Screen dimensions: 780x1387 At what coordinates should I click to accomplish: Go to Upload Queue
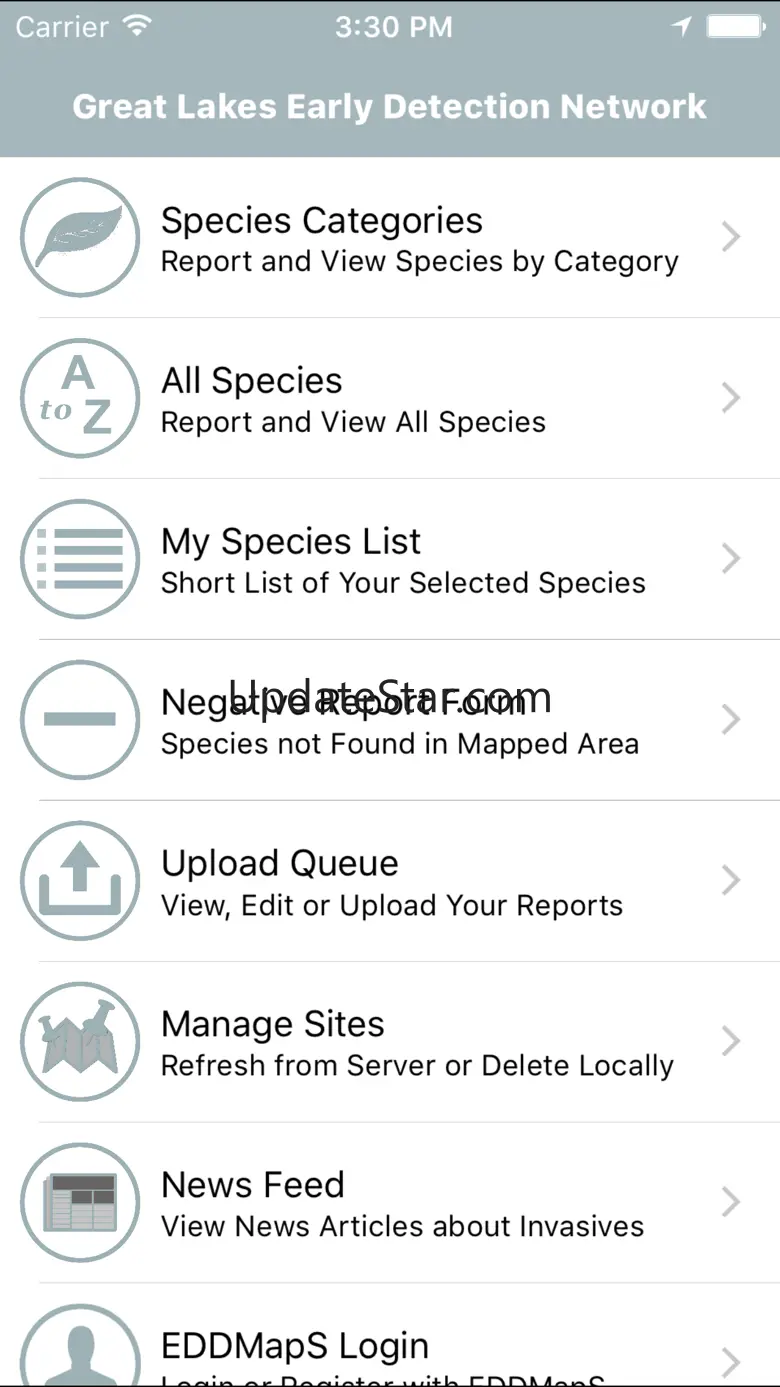390,881
